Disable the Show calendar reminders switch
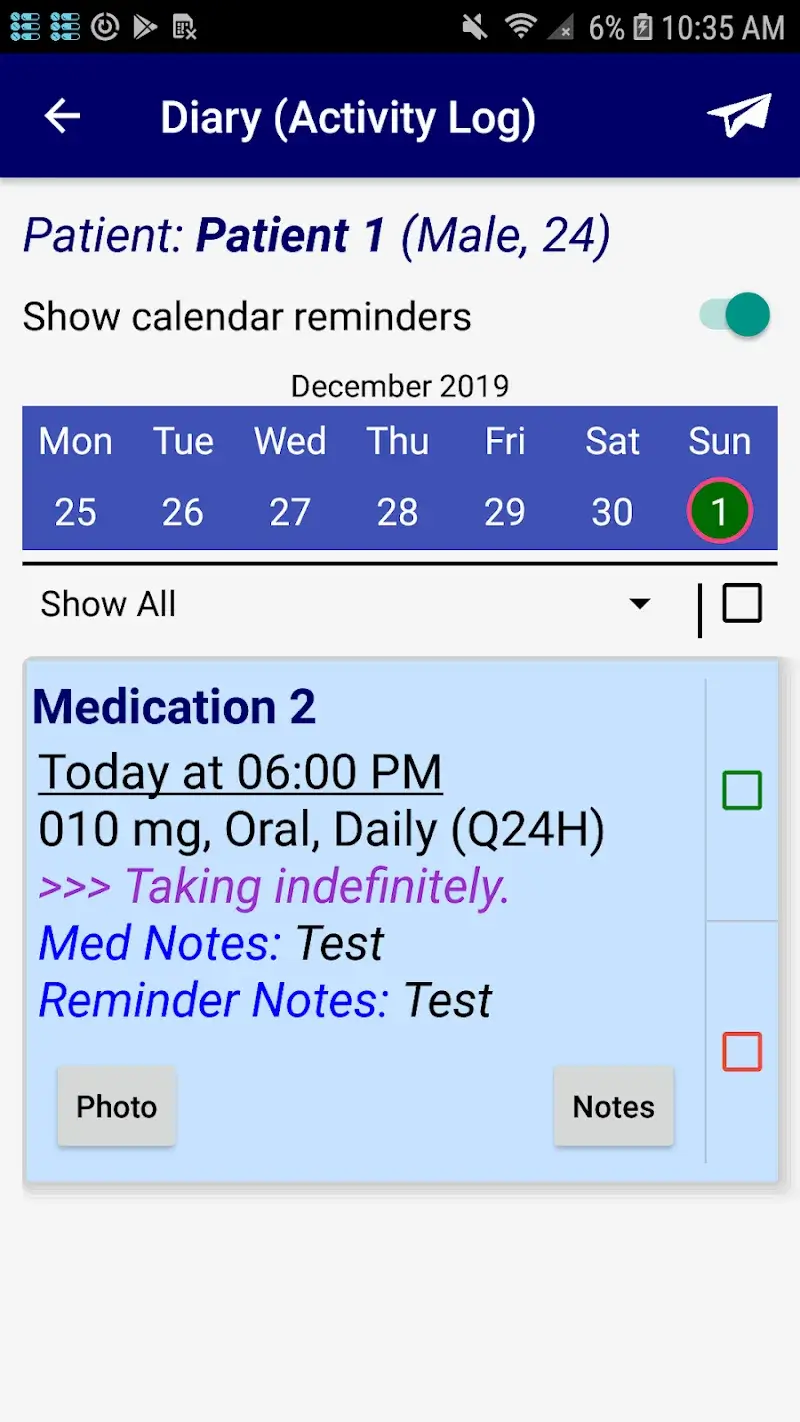 [734, 315]
